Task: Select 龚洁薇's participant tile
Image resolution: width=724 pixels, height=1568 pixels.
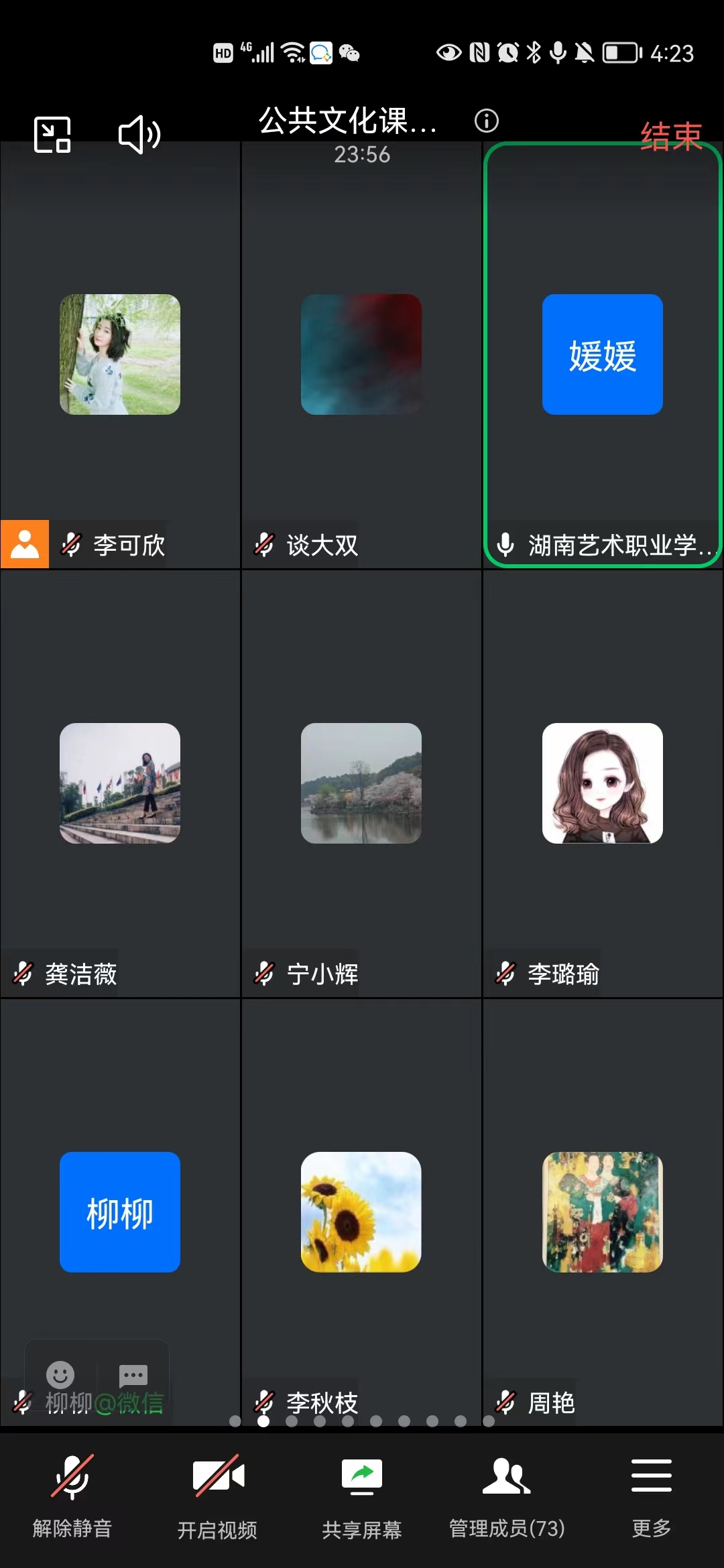Action: click(x=120, y=783)
